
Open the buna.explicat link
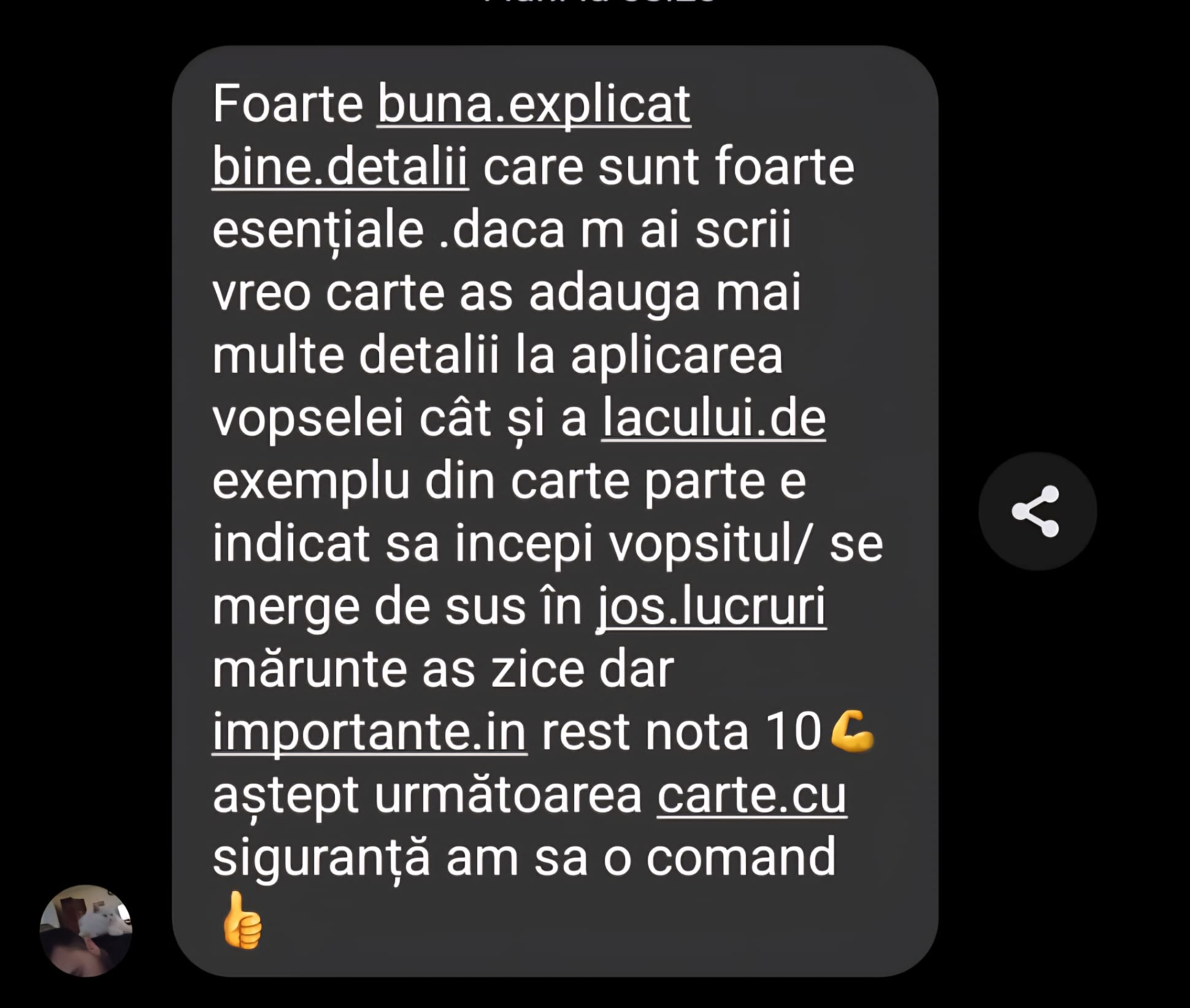pyautogui.click(x=534, y=105)
